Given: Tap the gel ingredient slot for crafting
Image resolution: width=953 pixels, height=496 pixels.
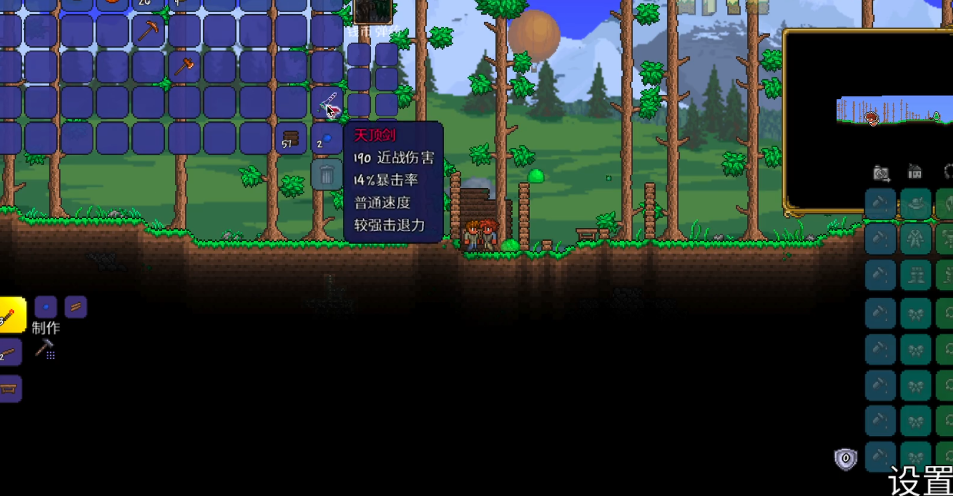Looking at the screenshot, I should coord(46,306).
